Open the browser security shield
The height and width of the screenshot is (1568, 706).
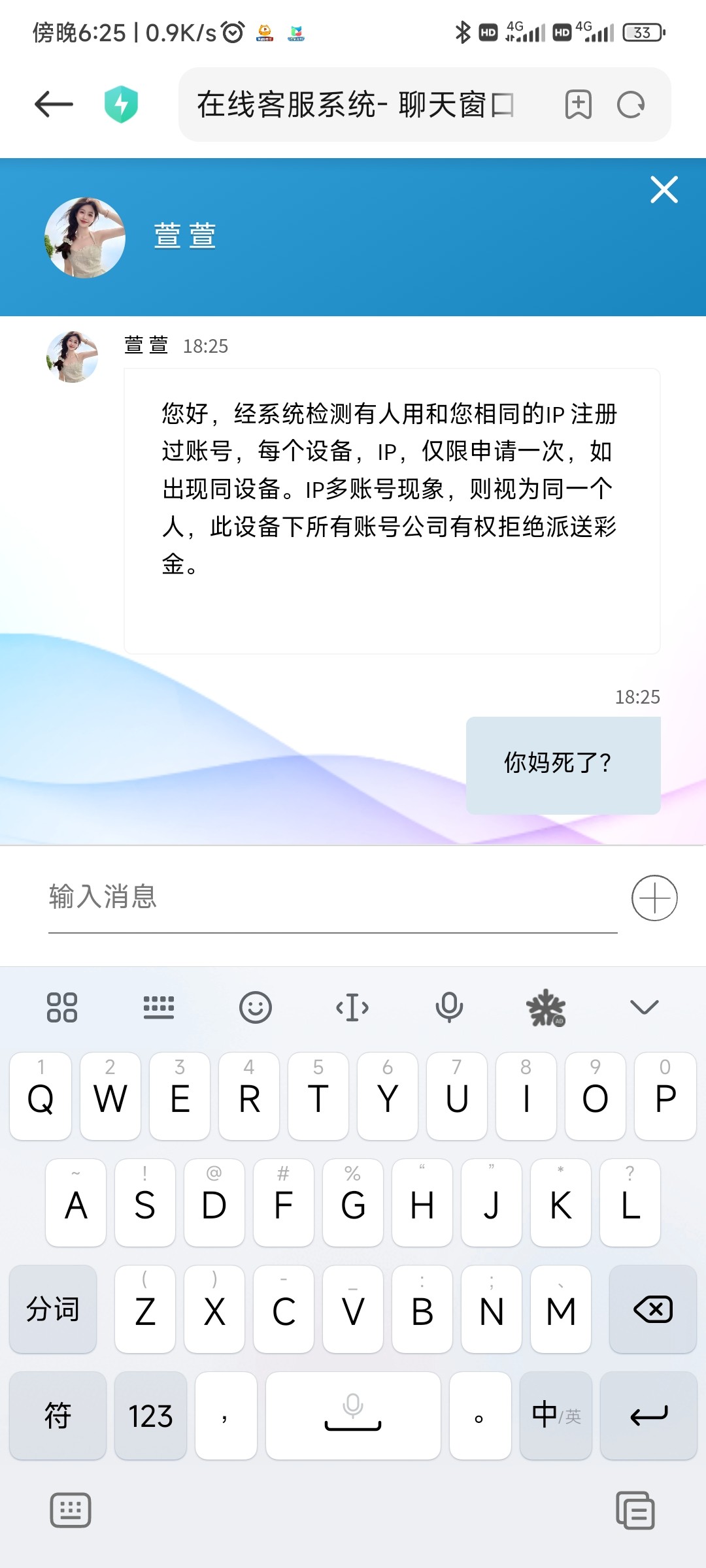click(x=122, y=105)
